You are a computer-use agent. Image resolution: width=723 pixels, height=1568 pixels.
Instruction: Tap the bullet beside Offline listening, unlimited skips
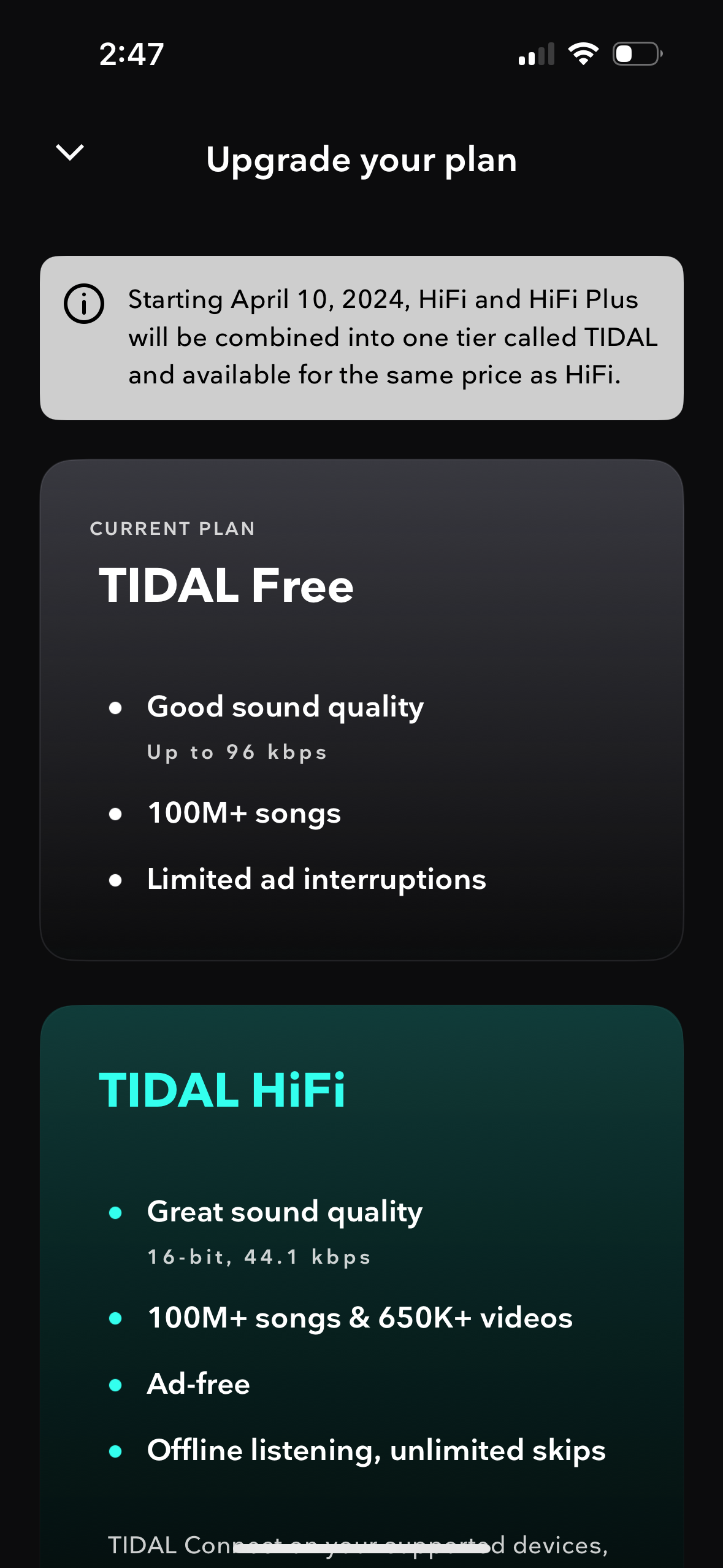point(115,1451)
